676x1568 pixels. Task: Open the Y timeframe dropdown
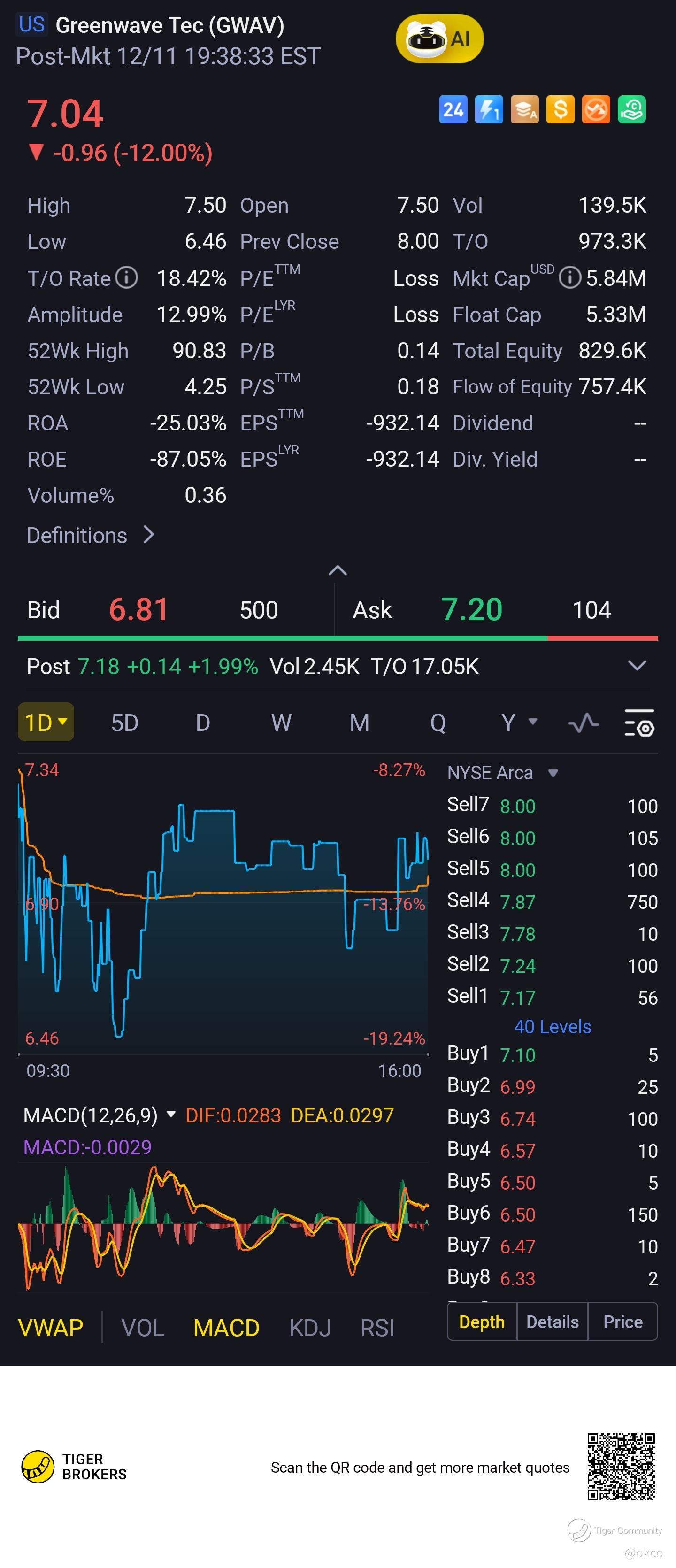point(518,723)
